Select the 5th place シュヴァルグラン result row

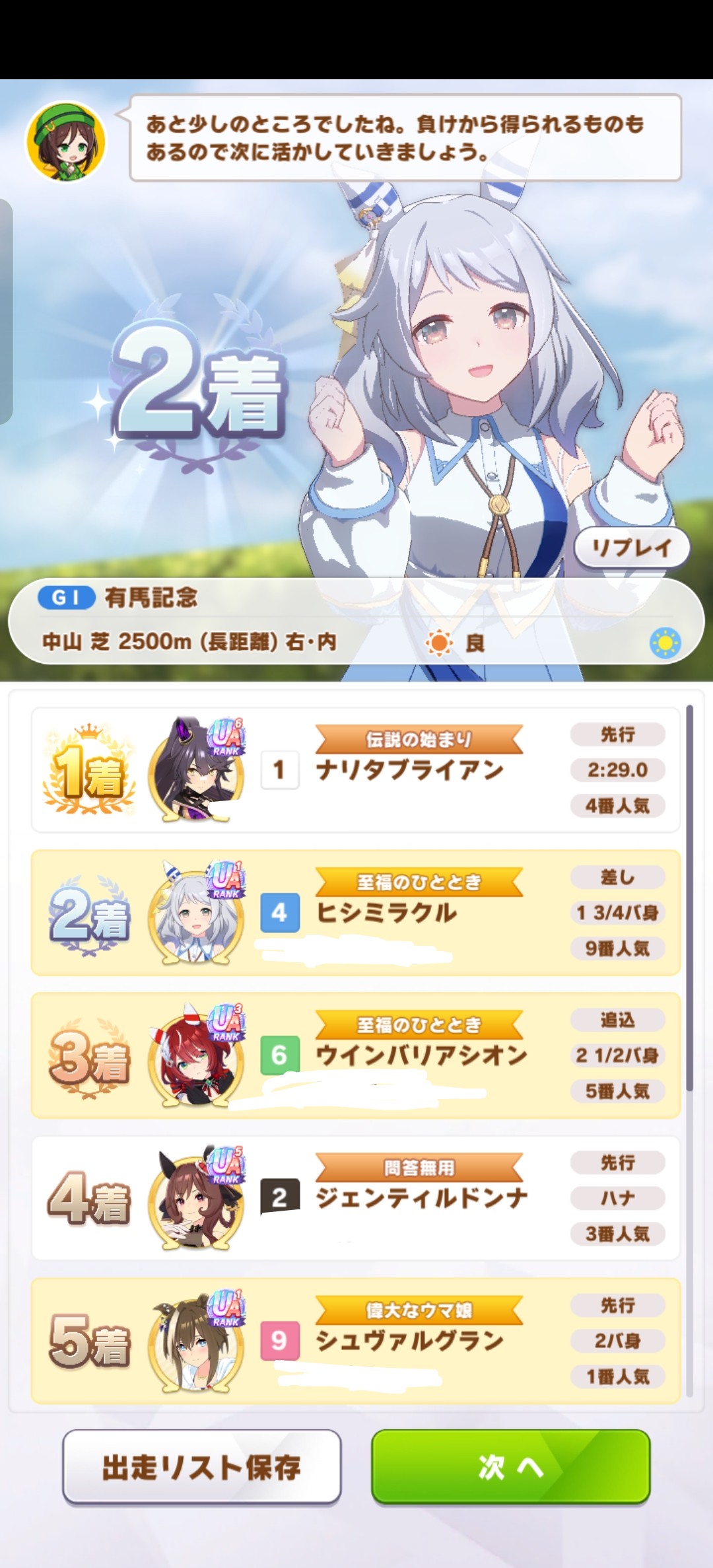pyautogui.click(x=355, y=1341)
